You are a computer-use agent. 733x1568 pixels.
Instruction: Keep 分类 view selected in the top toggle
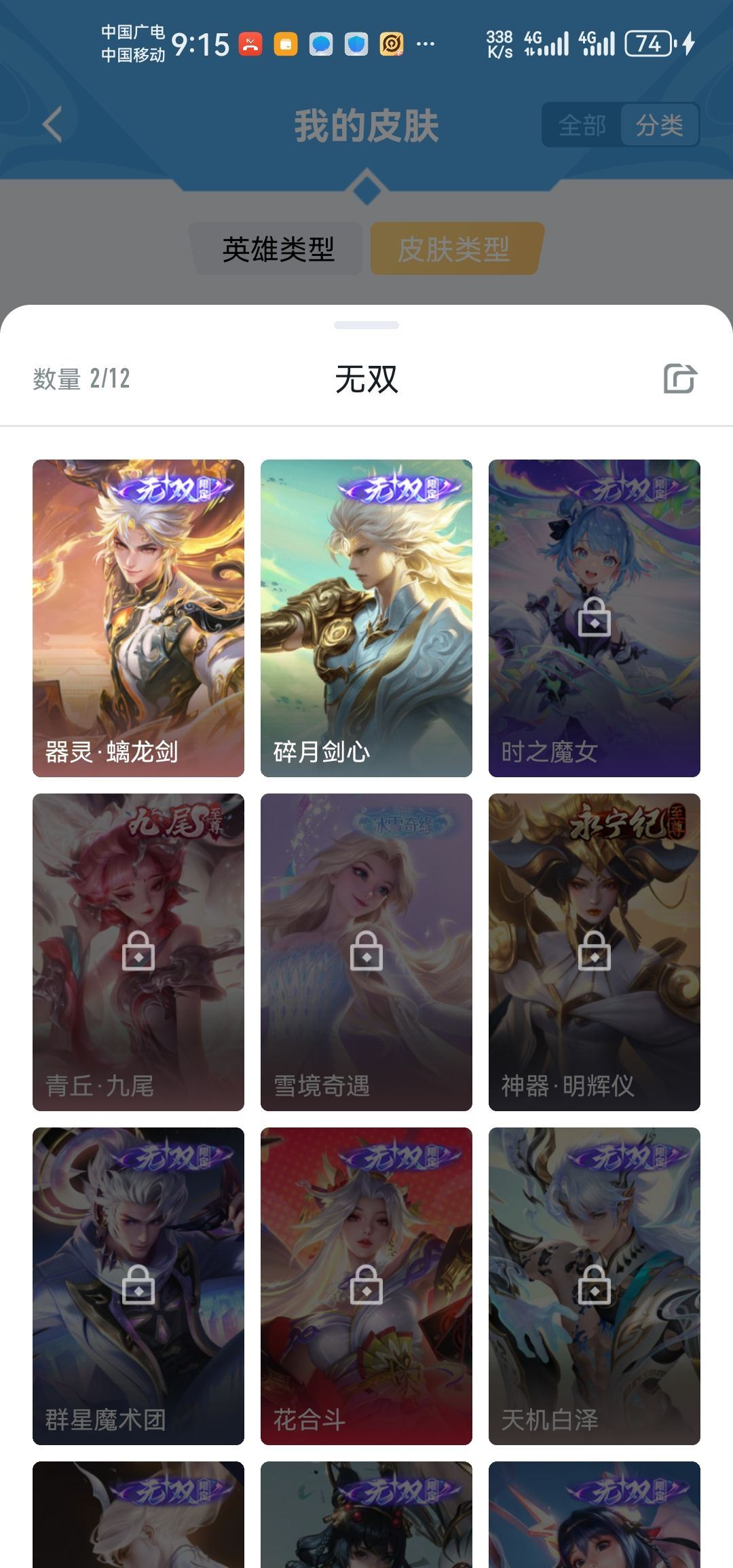[660, 124]
